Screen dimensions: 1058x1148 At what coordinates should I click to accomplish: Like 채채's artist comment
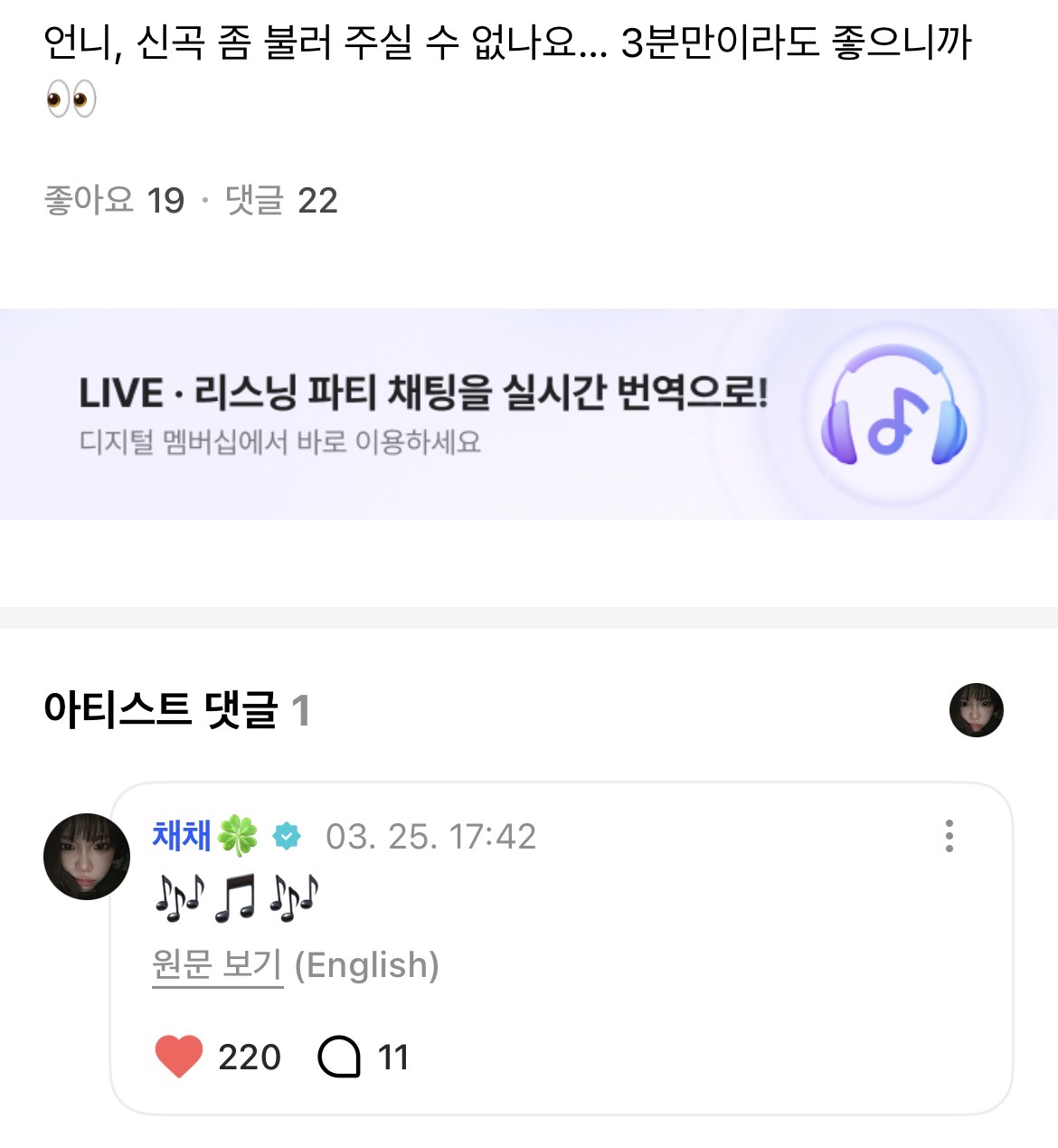(179, 1057)
